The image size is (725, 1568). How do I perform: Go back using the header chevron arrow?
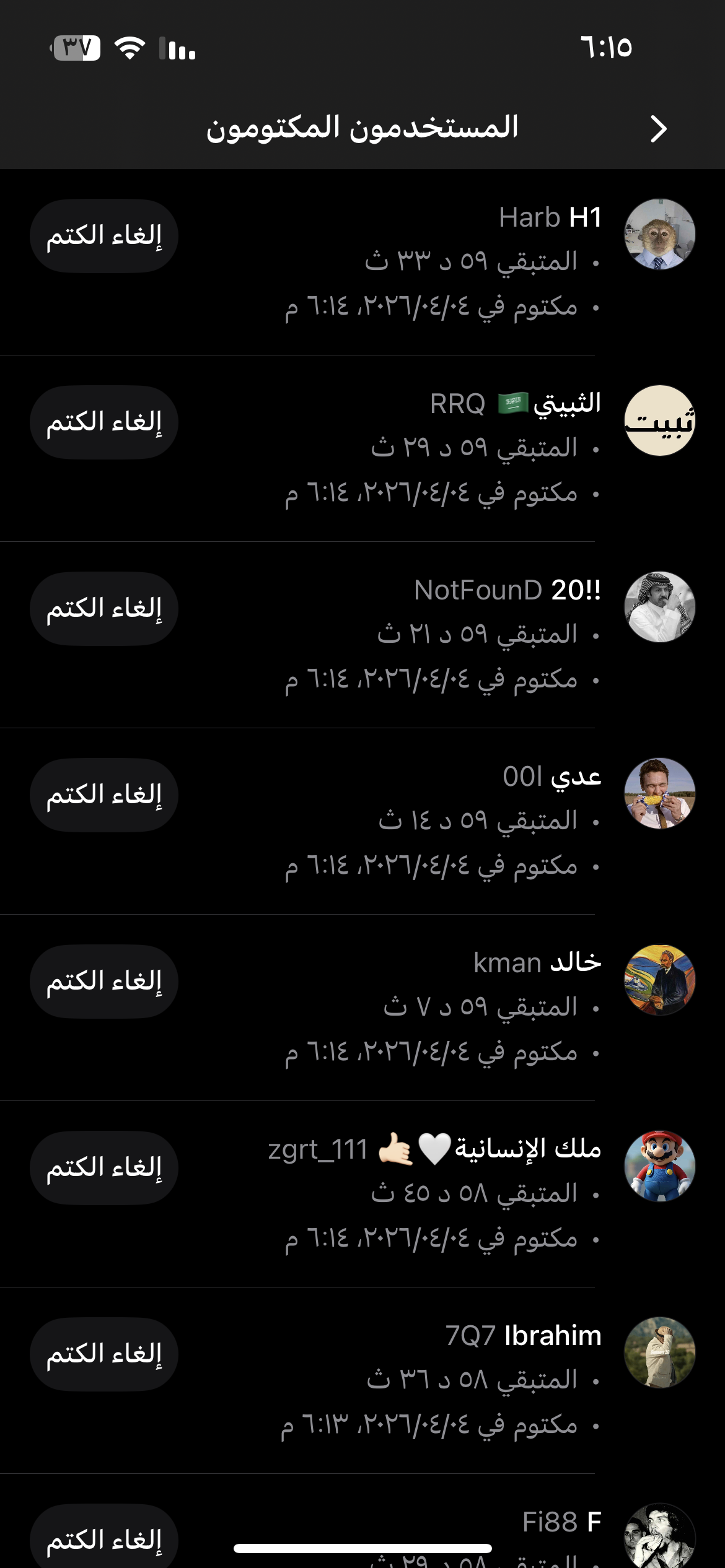(658, 129)
